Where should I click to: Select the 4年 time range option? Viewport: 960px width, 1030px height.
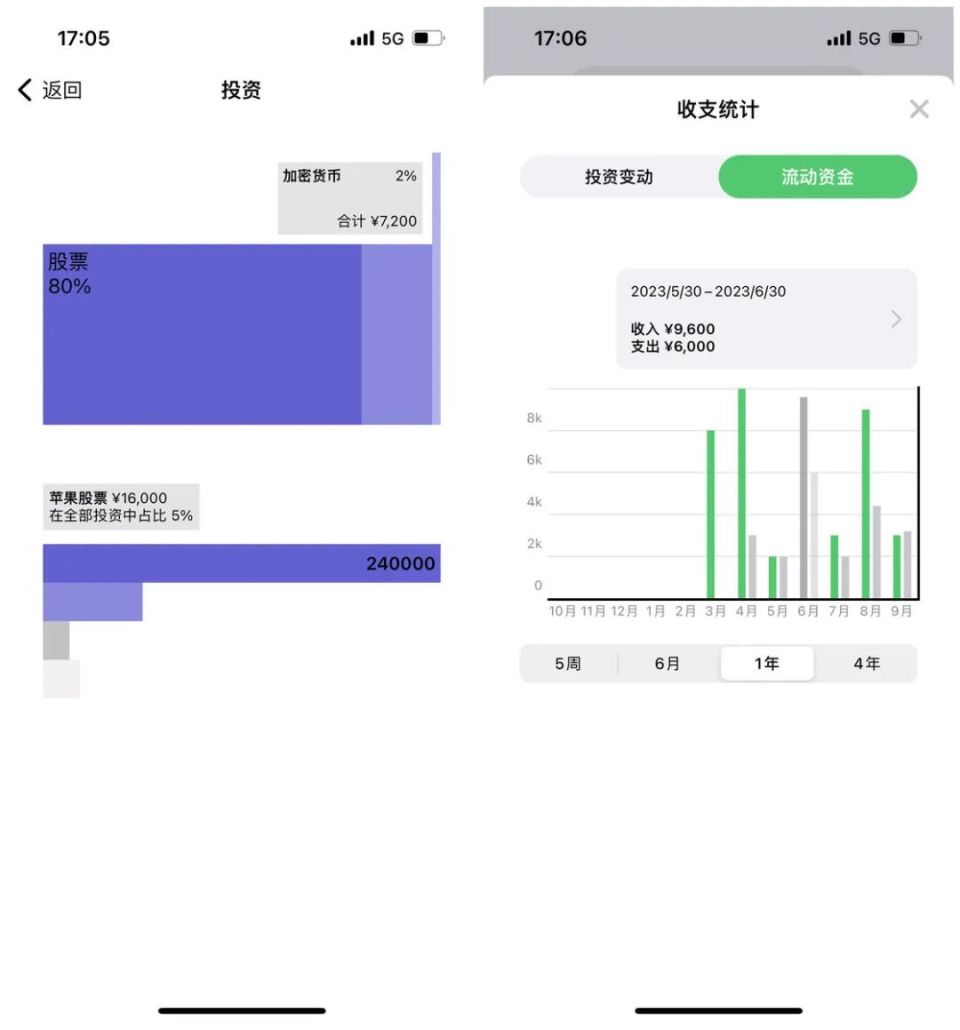(867, 663)
